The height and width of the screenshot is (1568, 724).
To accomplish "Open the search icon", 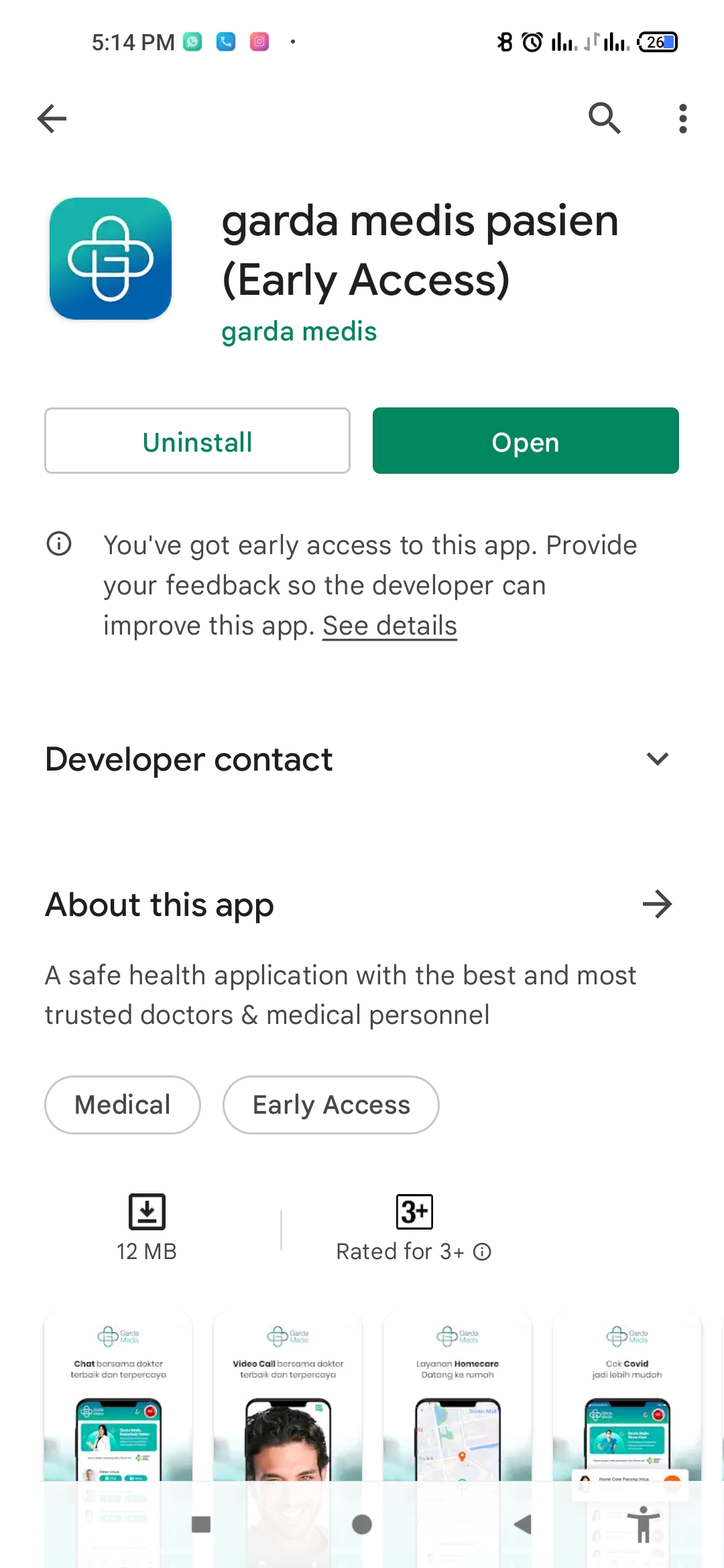I will coord(604,119).
